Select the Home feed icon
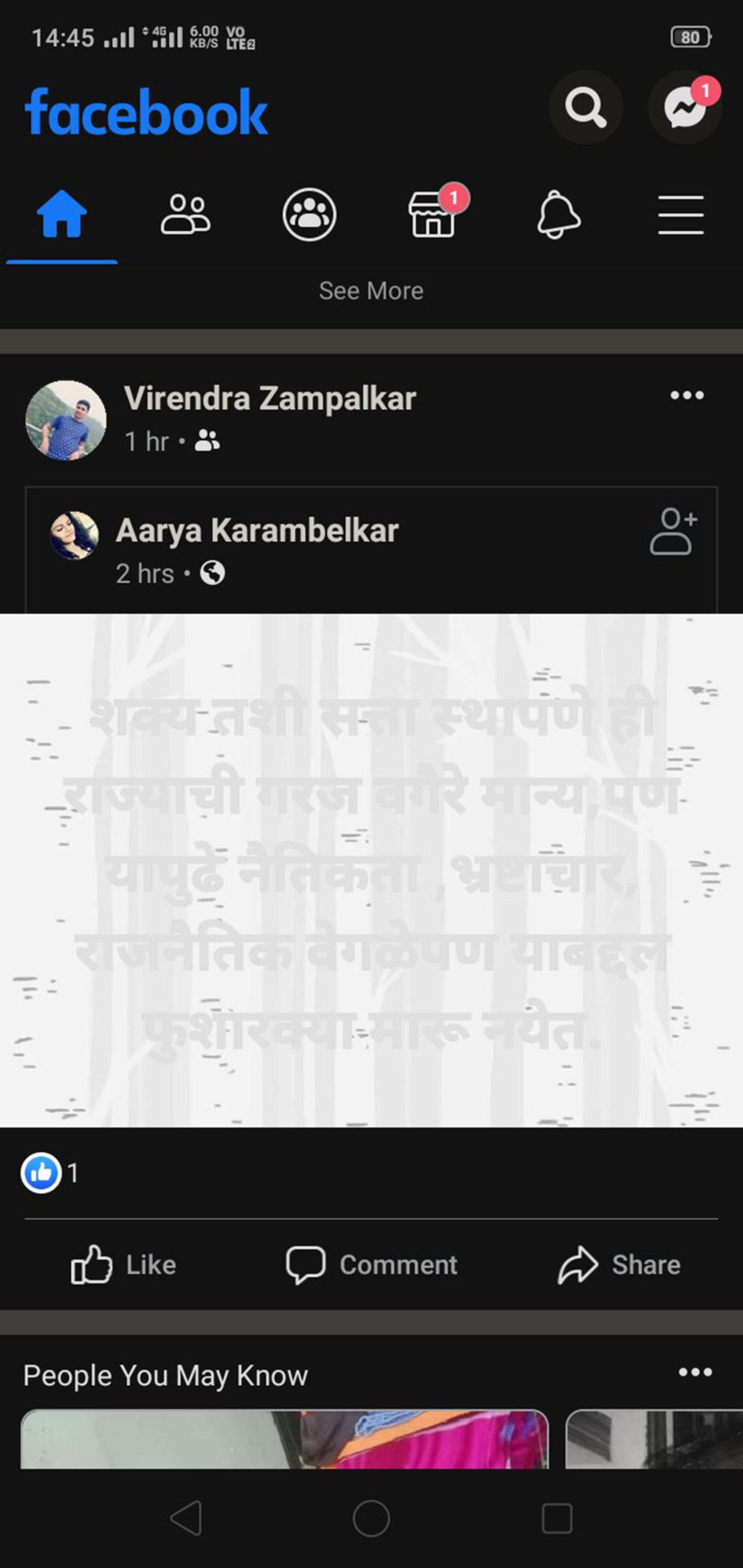 coord(62,215)
